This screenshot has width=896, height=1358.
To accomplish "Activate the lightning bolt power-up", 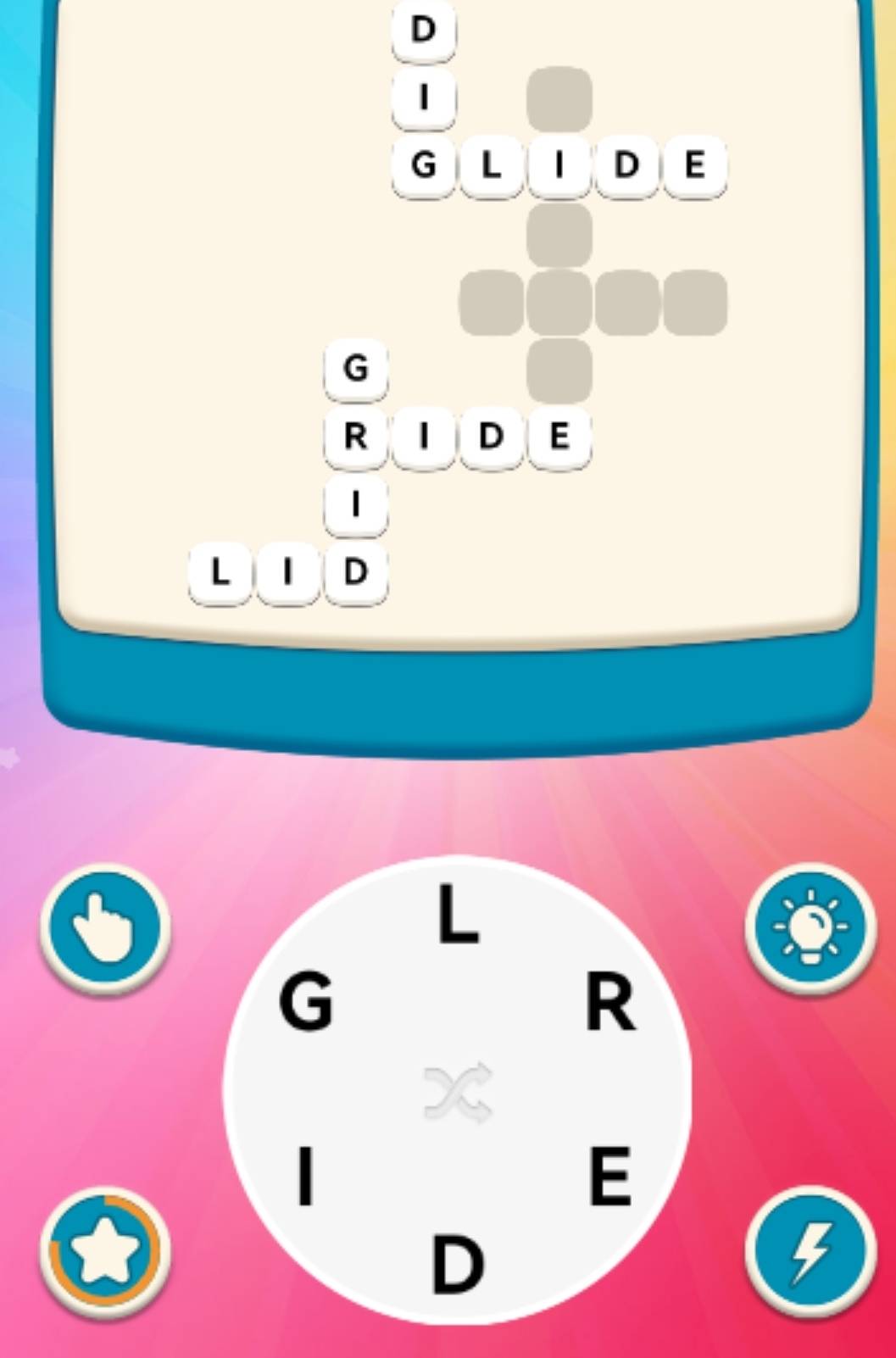I will 810,1251.
